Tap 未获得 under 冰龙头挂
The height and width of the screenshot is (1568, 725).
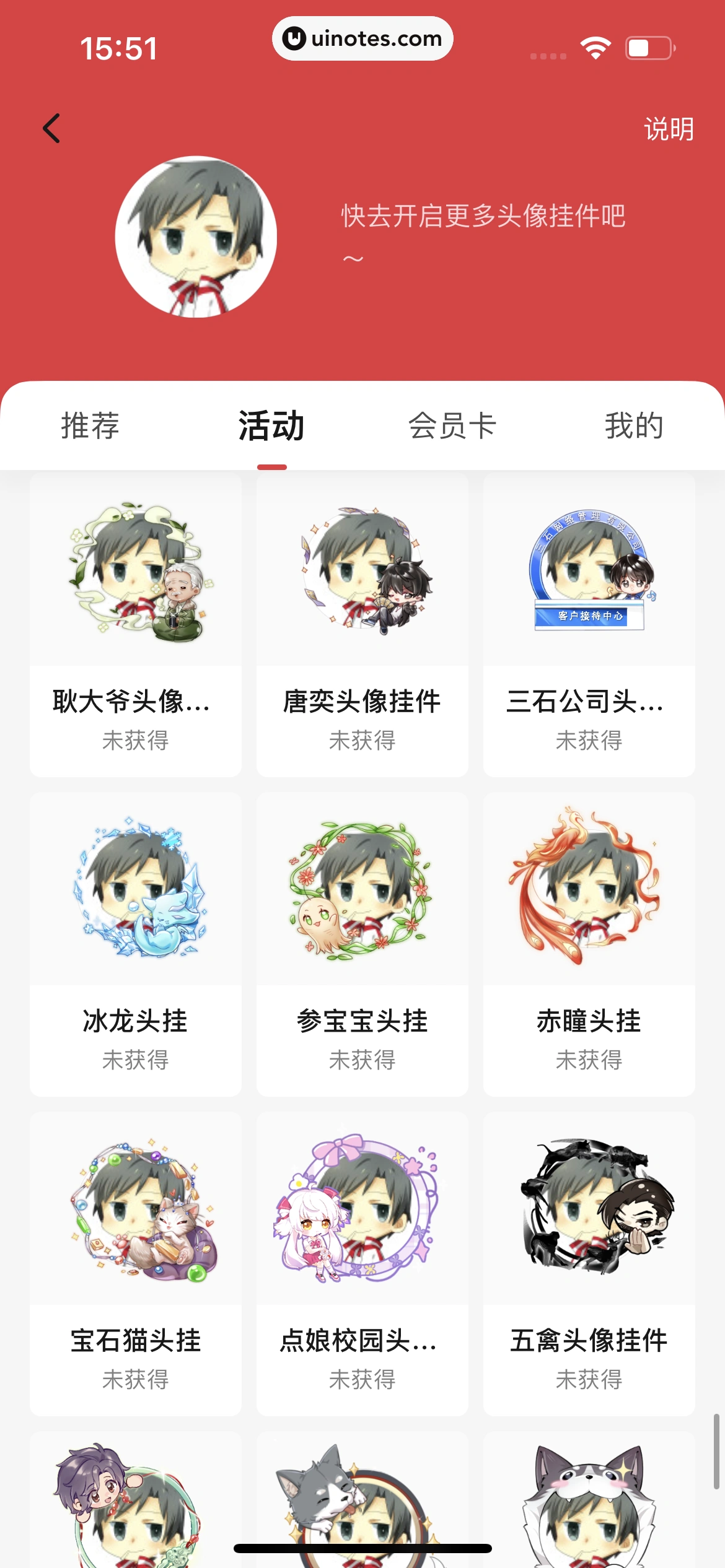[135, 1061]
